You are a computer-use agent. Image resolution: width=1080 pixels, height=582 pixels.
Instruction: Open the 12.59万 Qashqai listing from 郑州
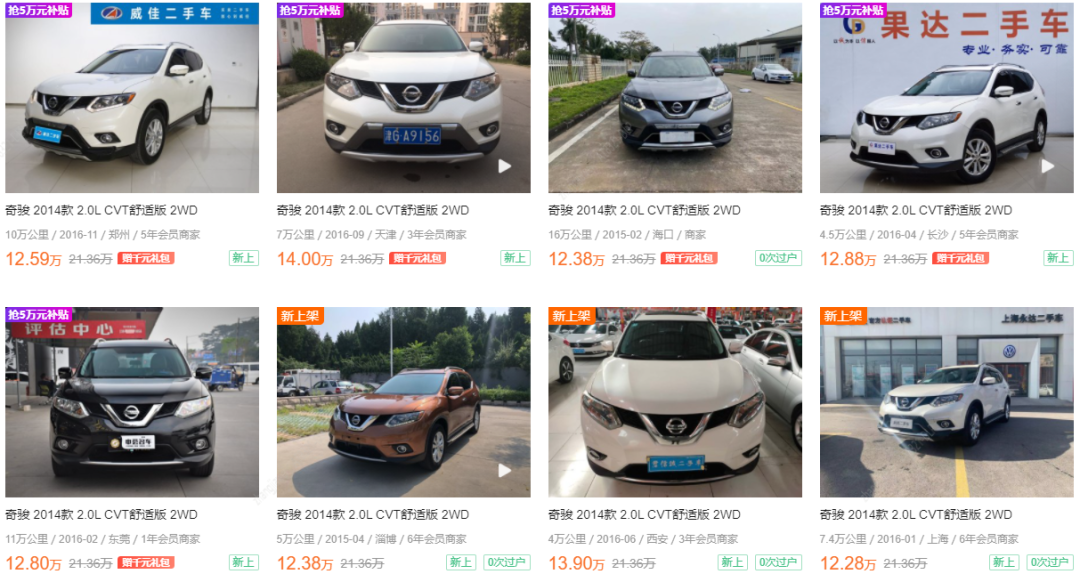(132, 98)
